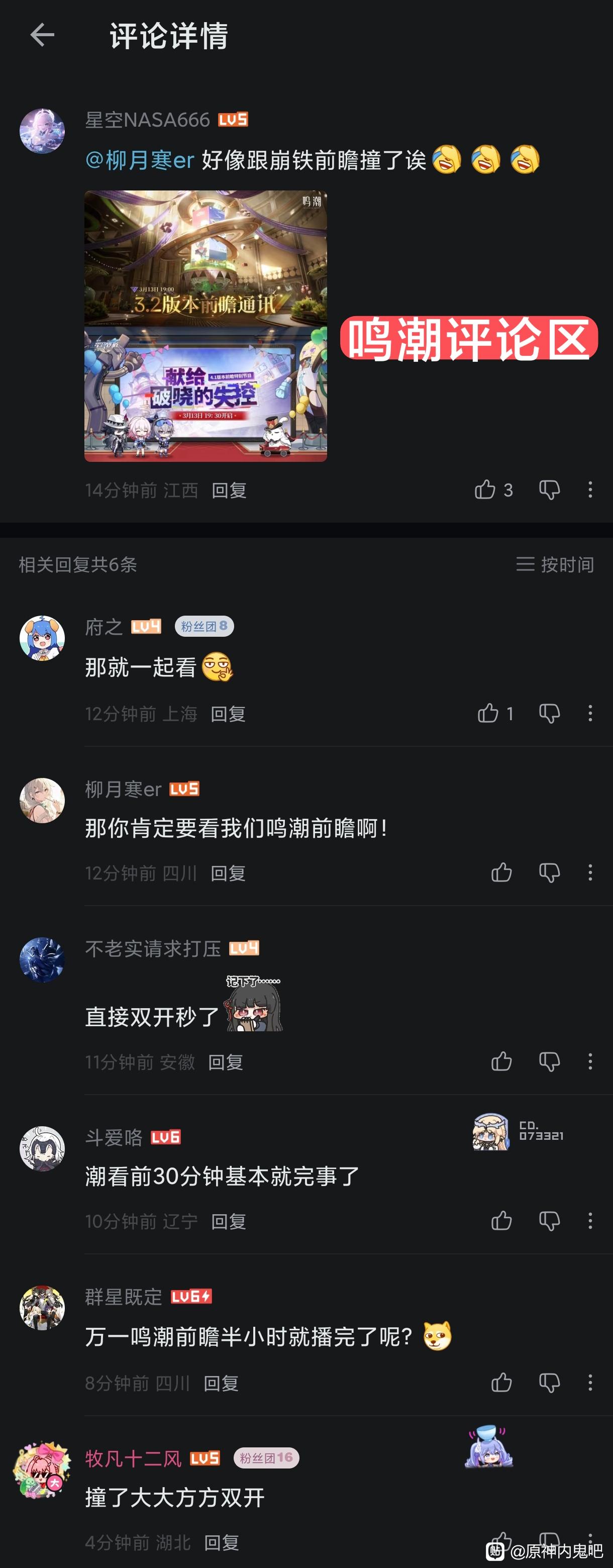Like 府之's reply
The height and width of the screenshot is (1568, 613).
(488, 713)
